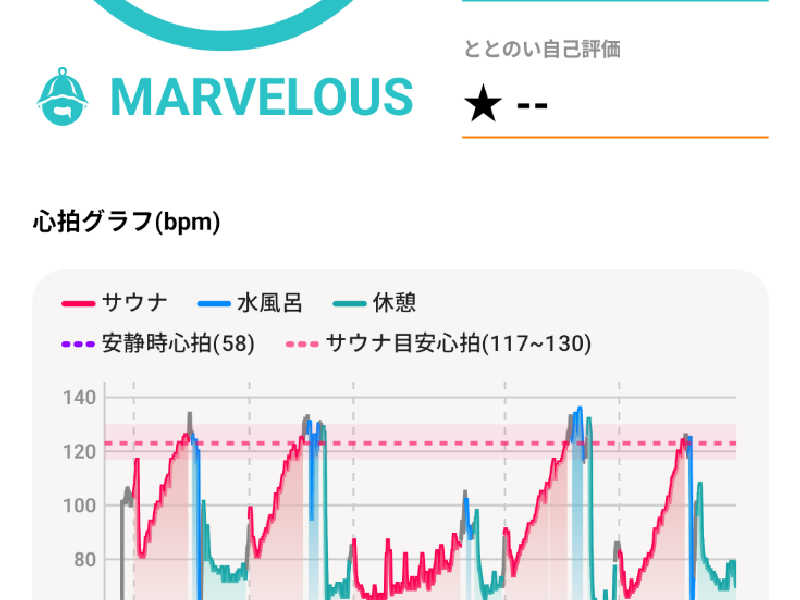Image resolution: width=800 pixels, height=600 pixels.
Task: Set the ととのい自己評価 star rating
Action: 484,104
